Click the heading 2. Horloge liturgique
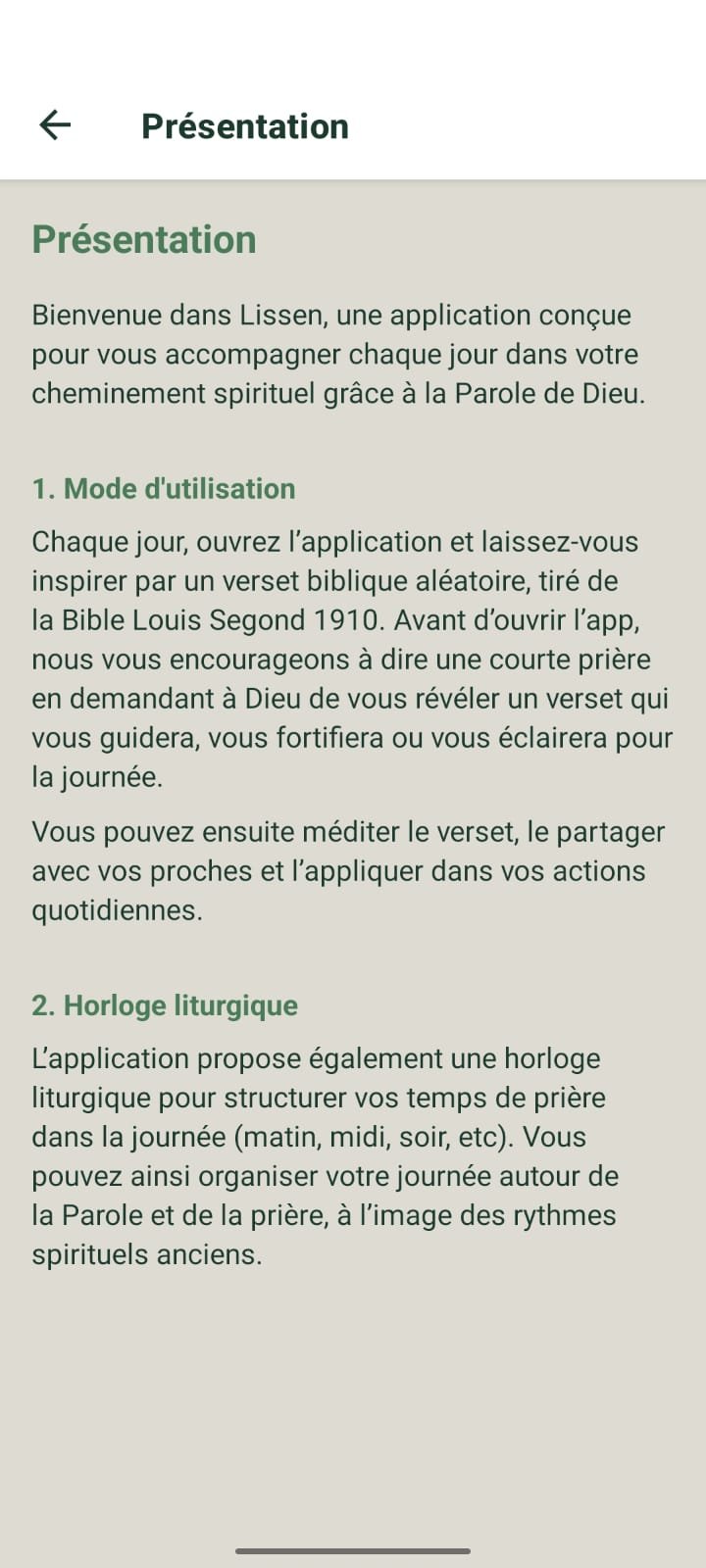 [x=166, y=1004]
